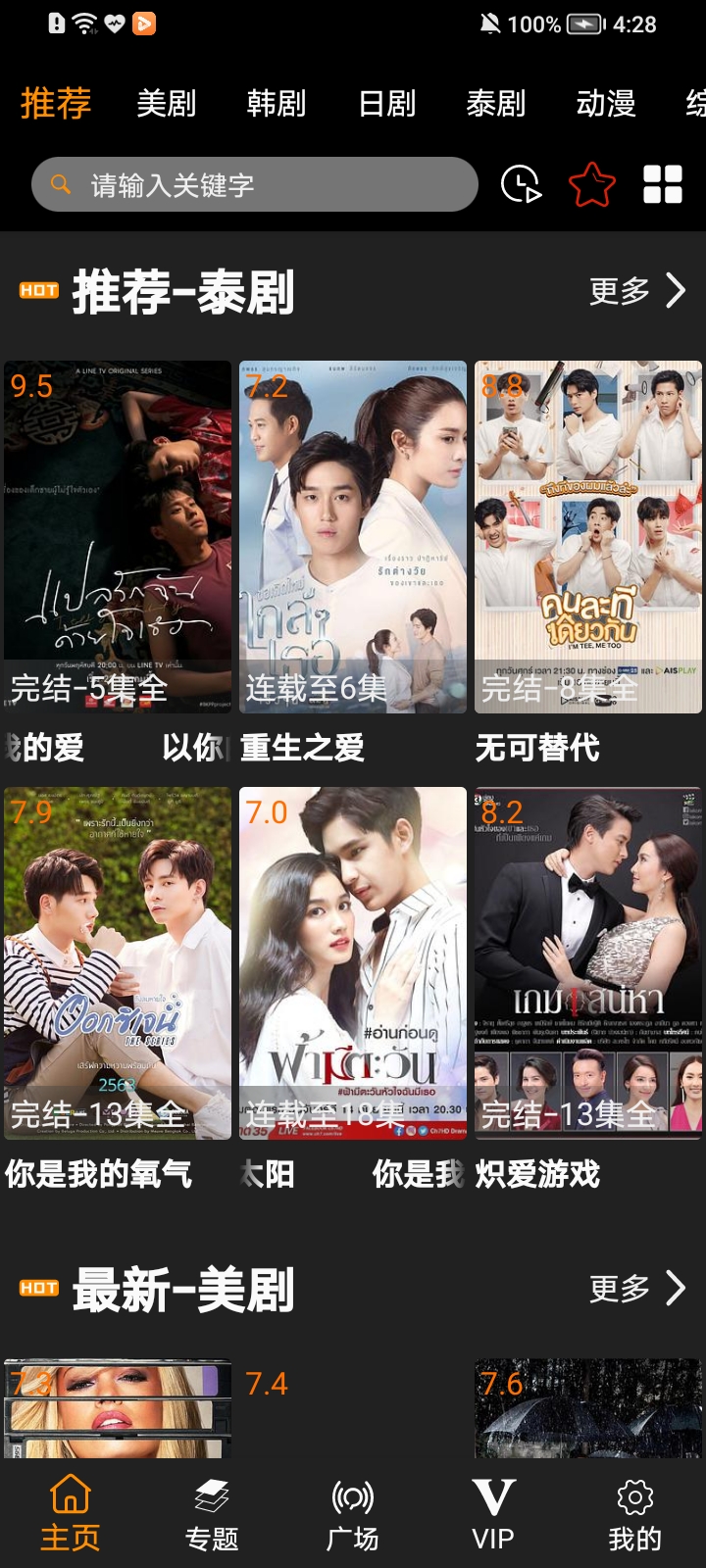Show 更多 for 最新-美剧 section

[x=636, y=1289]
